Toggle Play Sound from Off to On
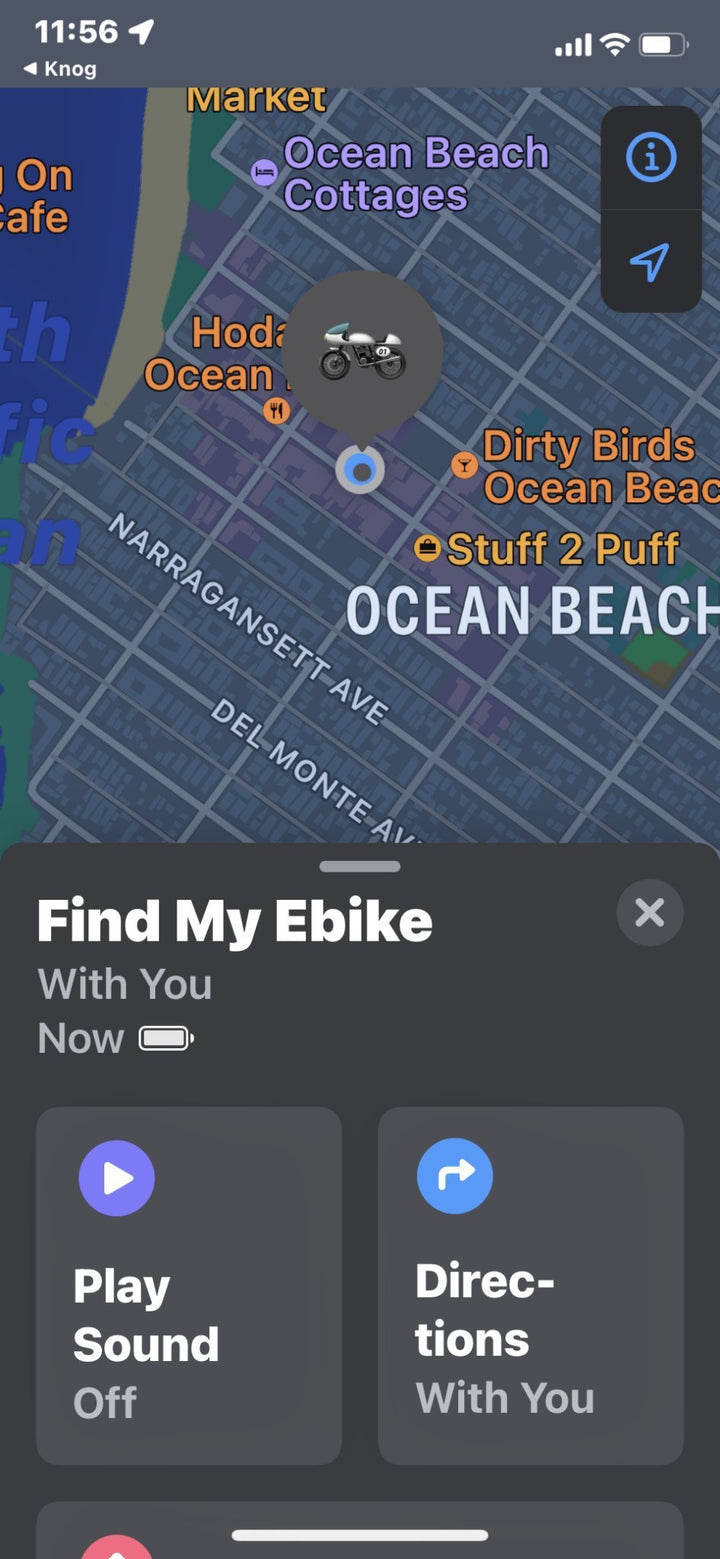720x1559 pixels. click(188, 1287)
